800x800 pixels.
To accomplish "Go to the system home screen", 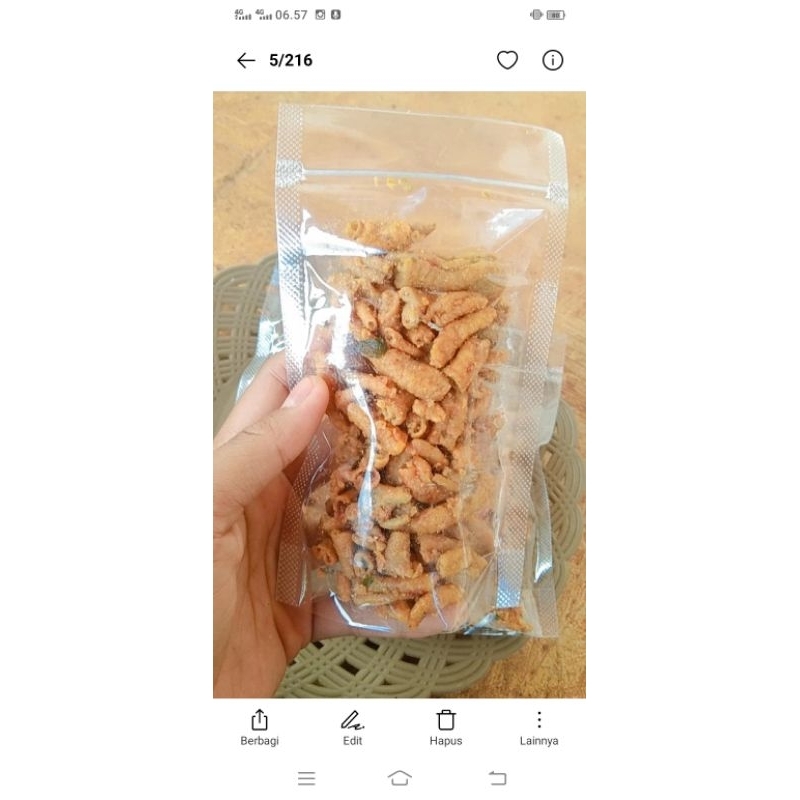I will 400,778.
